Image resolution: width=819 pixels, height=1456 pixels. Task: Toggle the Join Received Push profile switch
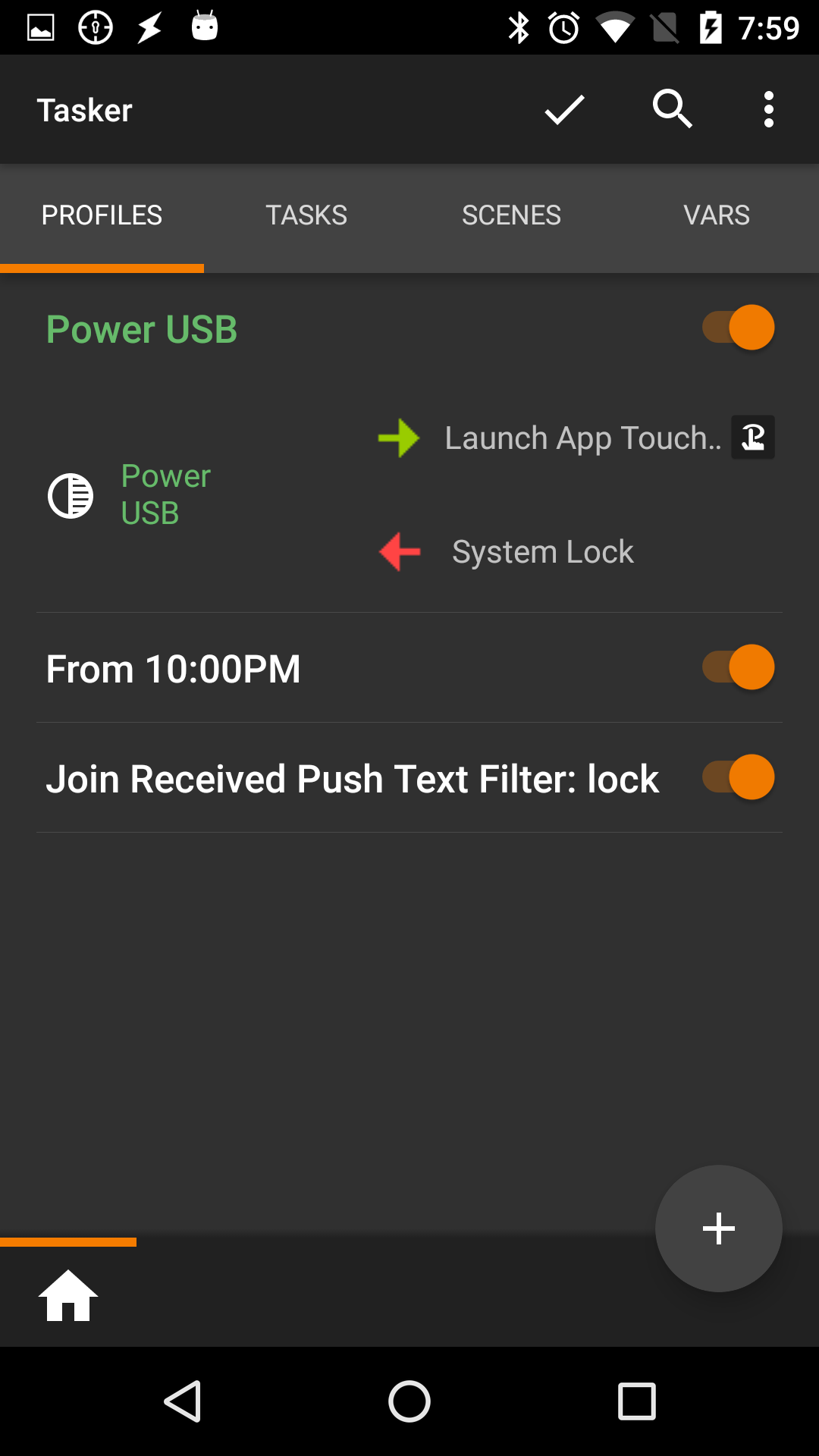[x=739, y=777]
